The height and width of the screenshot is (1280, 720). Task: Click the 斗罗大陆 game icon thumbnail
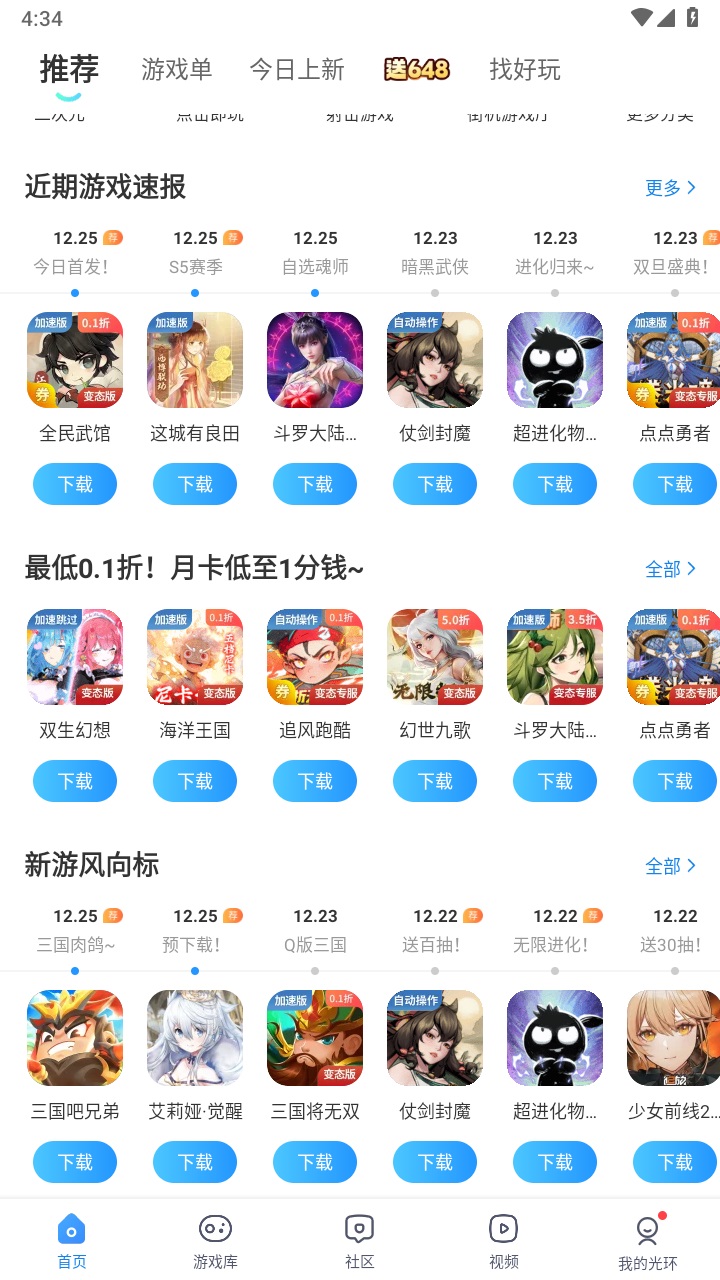[x=315, y=360]
